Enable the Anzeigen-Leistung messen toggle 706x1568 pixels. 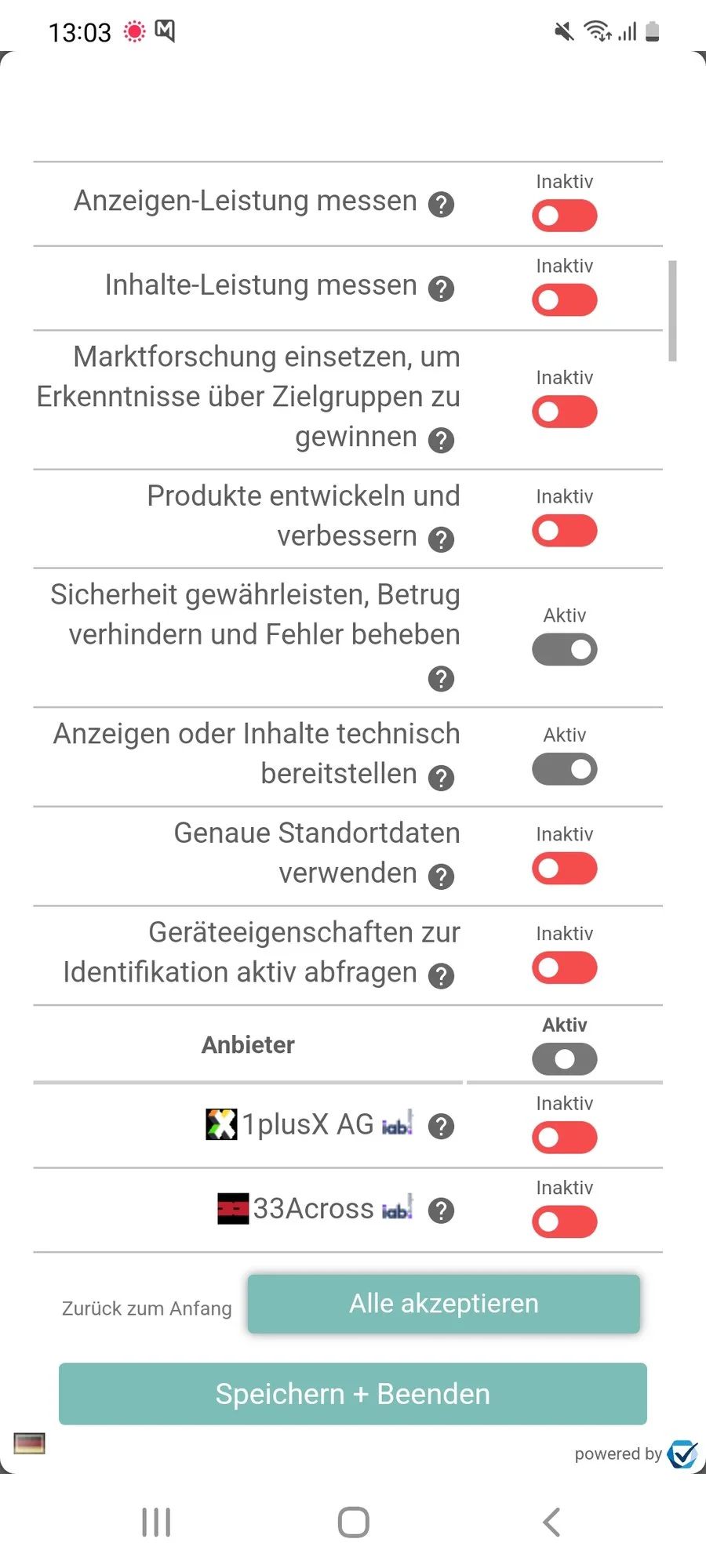click(x=564, y=216)
